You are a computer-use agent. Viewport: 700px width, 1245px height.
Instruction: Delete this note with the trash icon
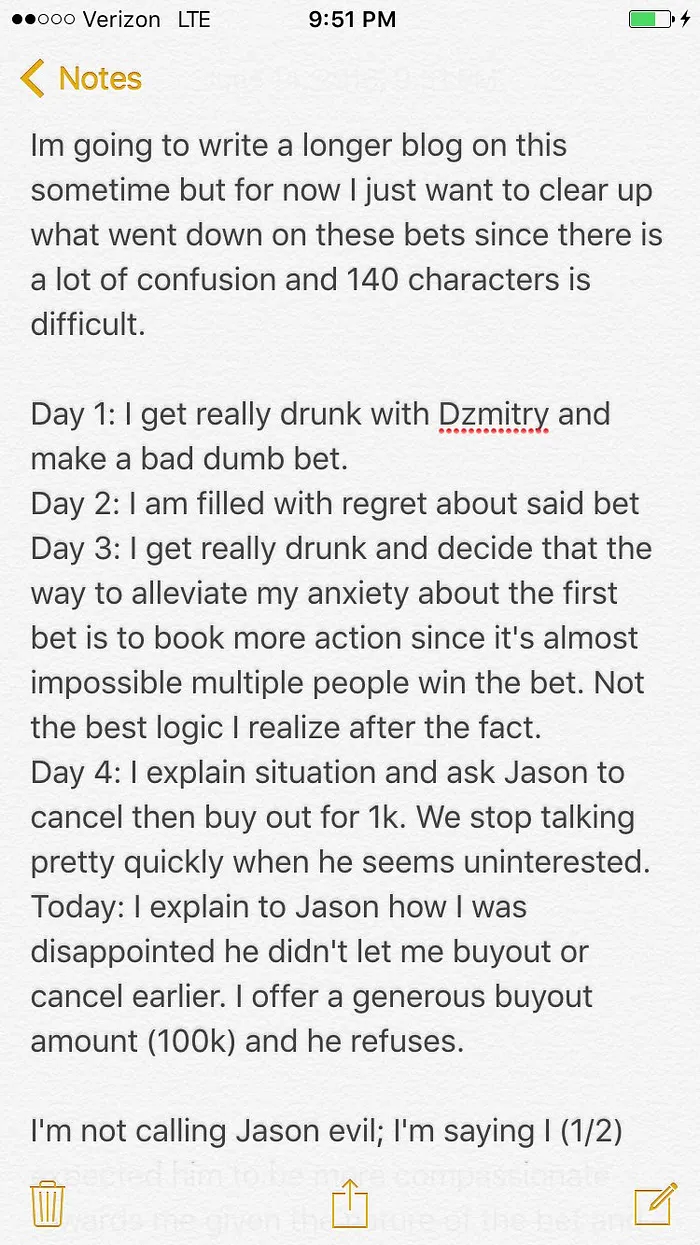pos(48,1204)
